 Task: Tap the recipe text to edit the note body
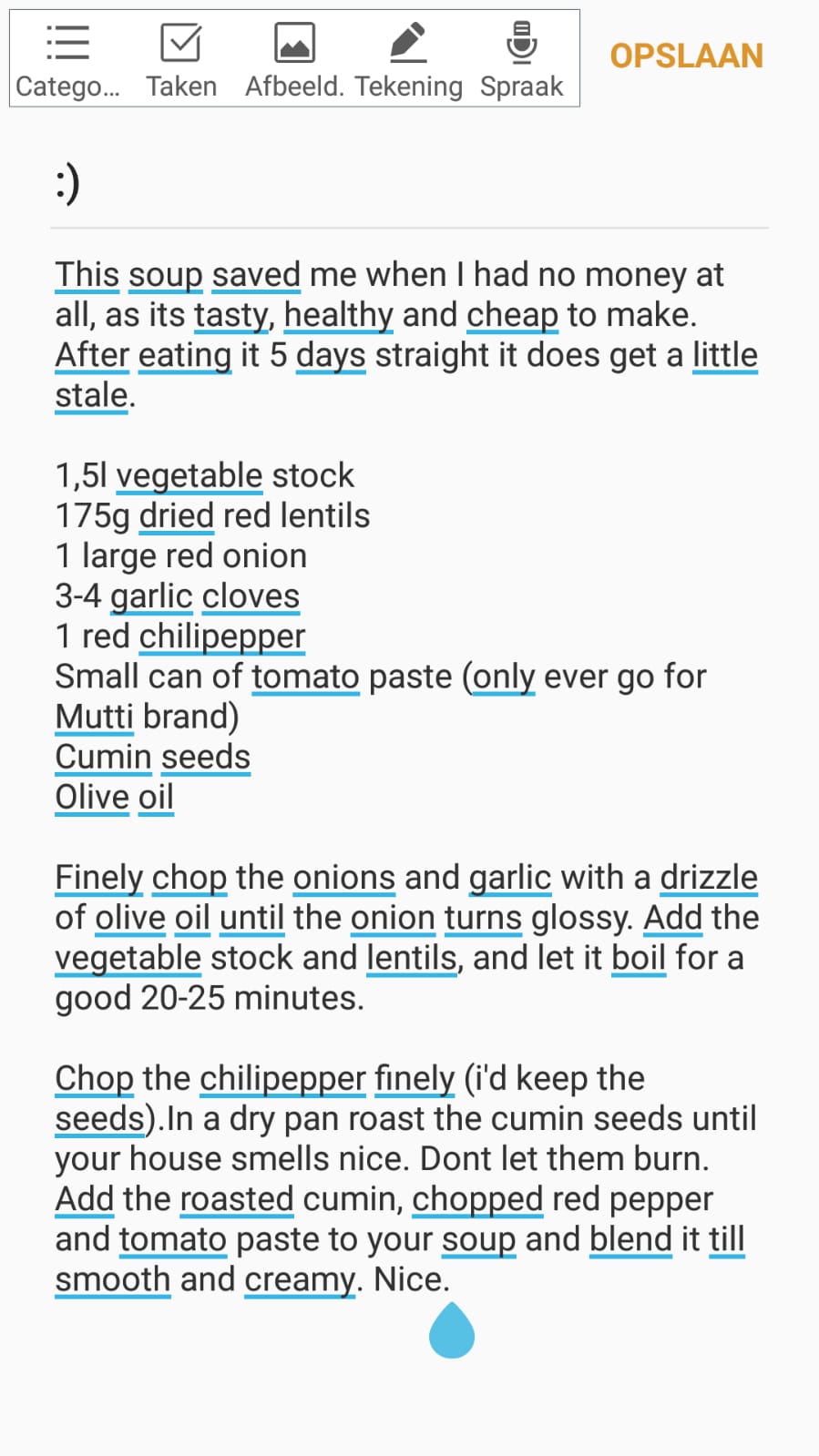pos(409,777)
